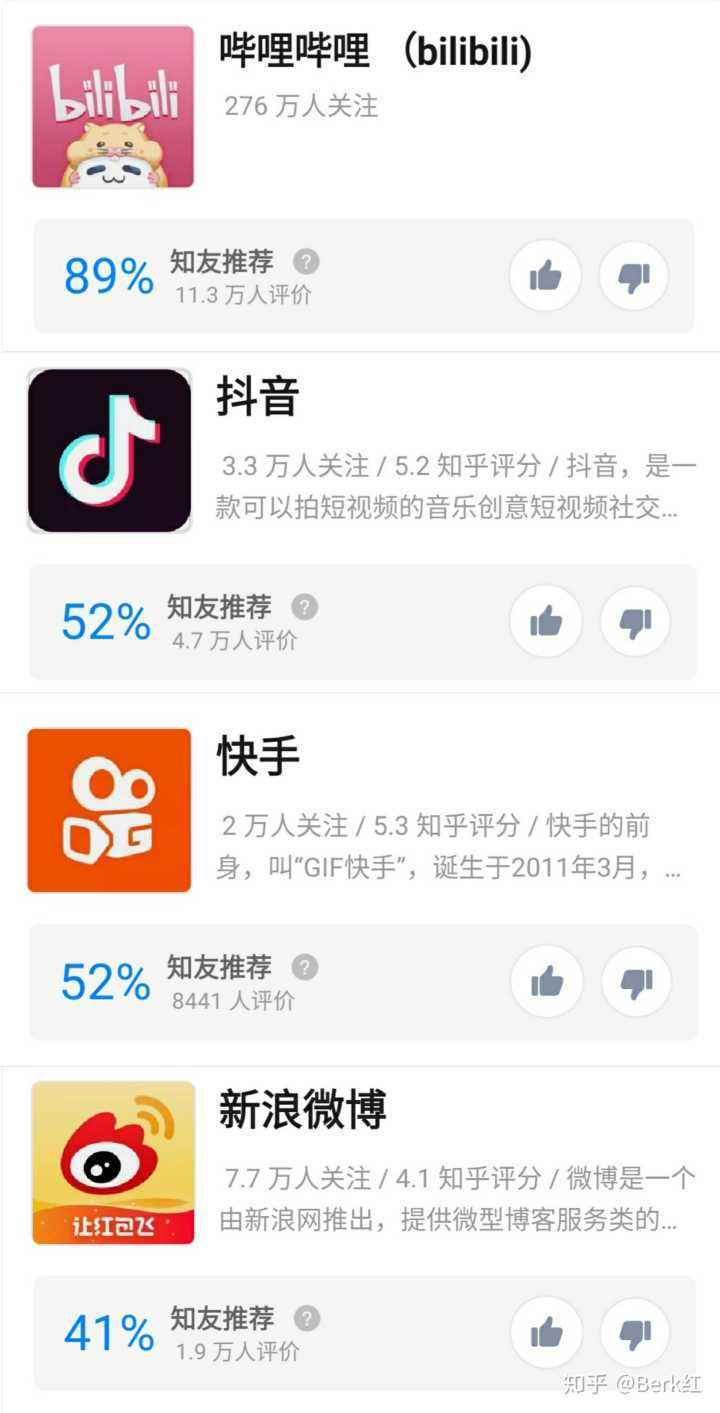Tap the 抖音 (Douyin) app icon
720x1413 pixels.
109,450
